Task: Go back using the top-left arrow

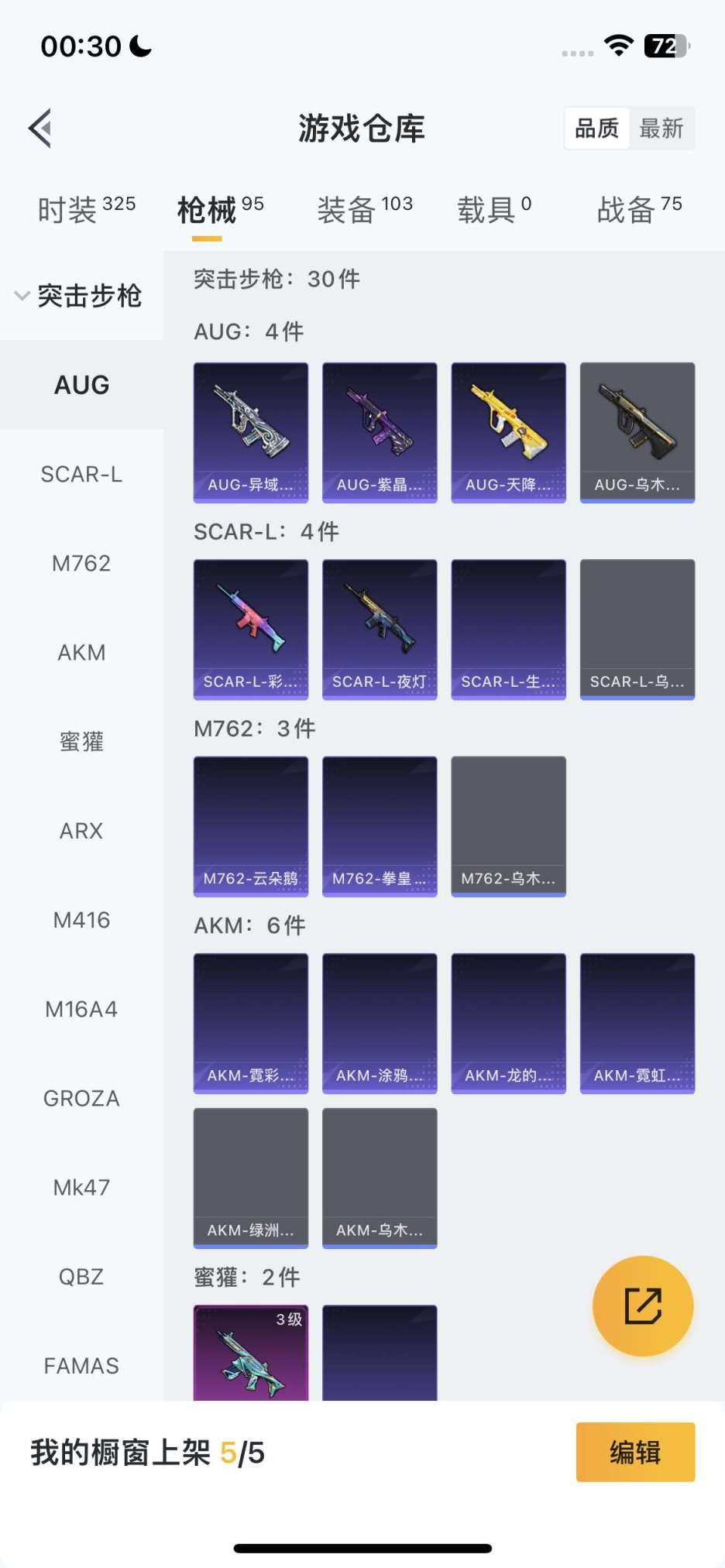Action: click(x=40, y=128)
